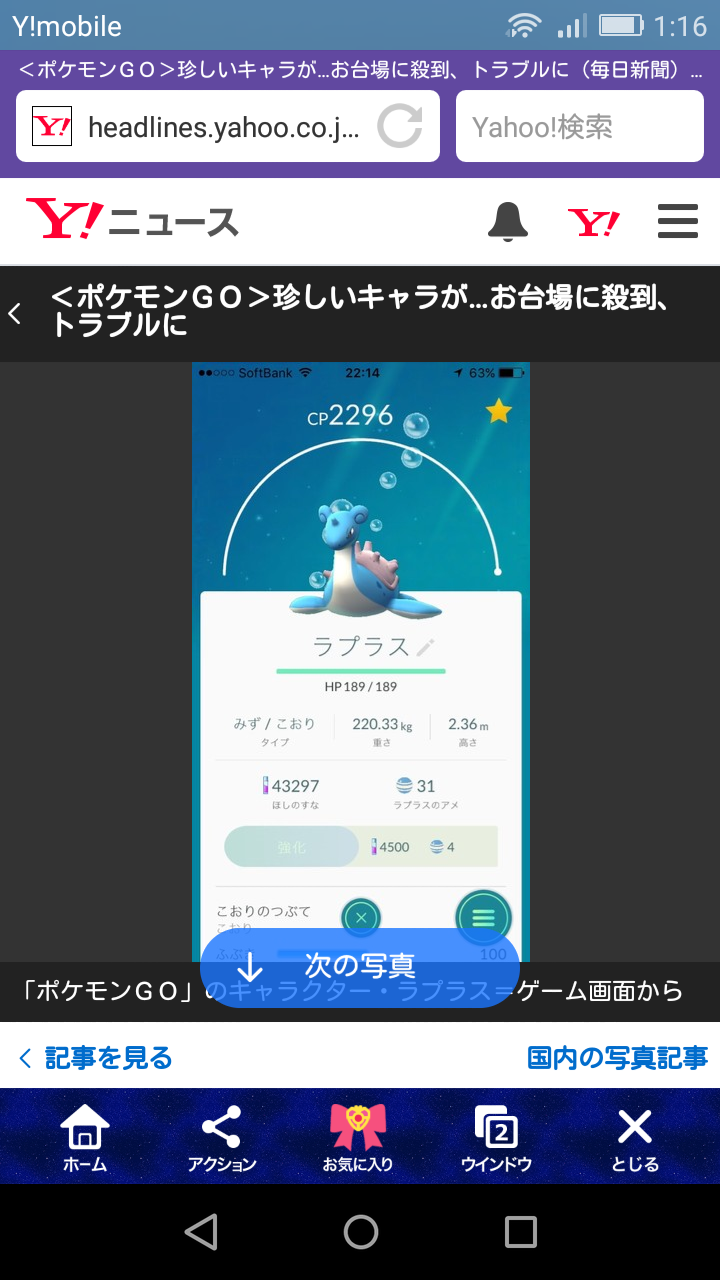This screenshot has width=720, height=1280.
Task: Open the Yahoo! Y! logo link beside the bell
Action: pyautogui.click(x=593, y=221)
